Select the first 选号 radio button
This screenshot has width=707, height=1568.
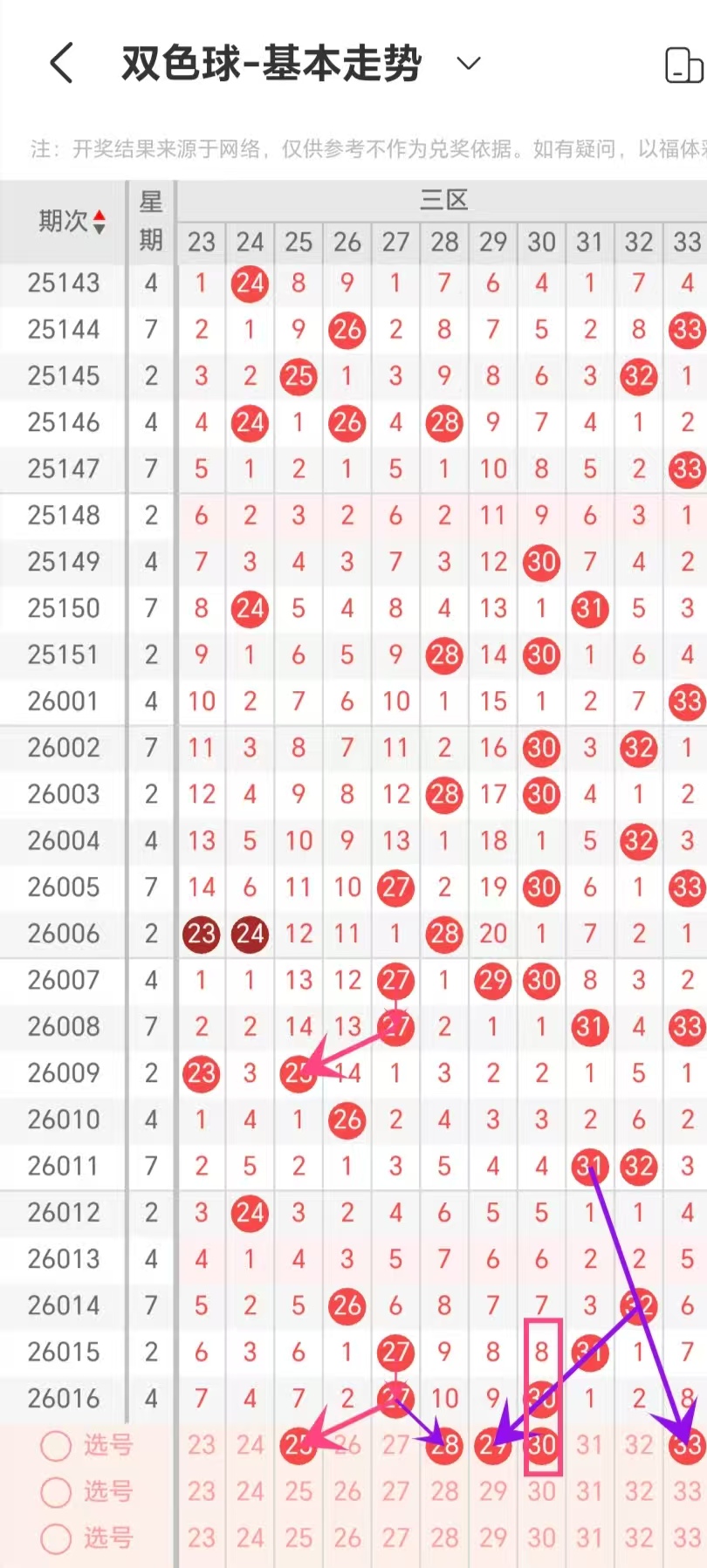pos(56,1446)
